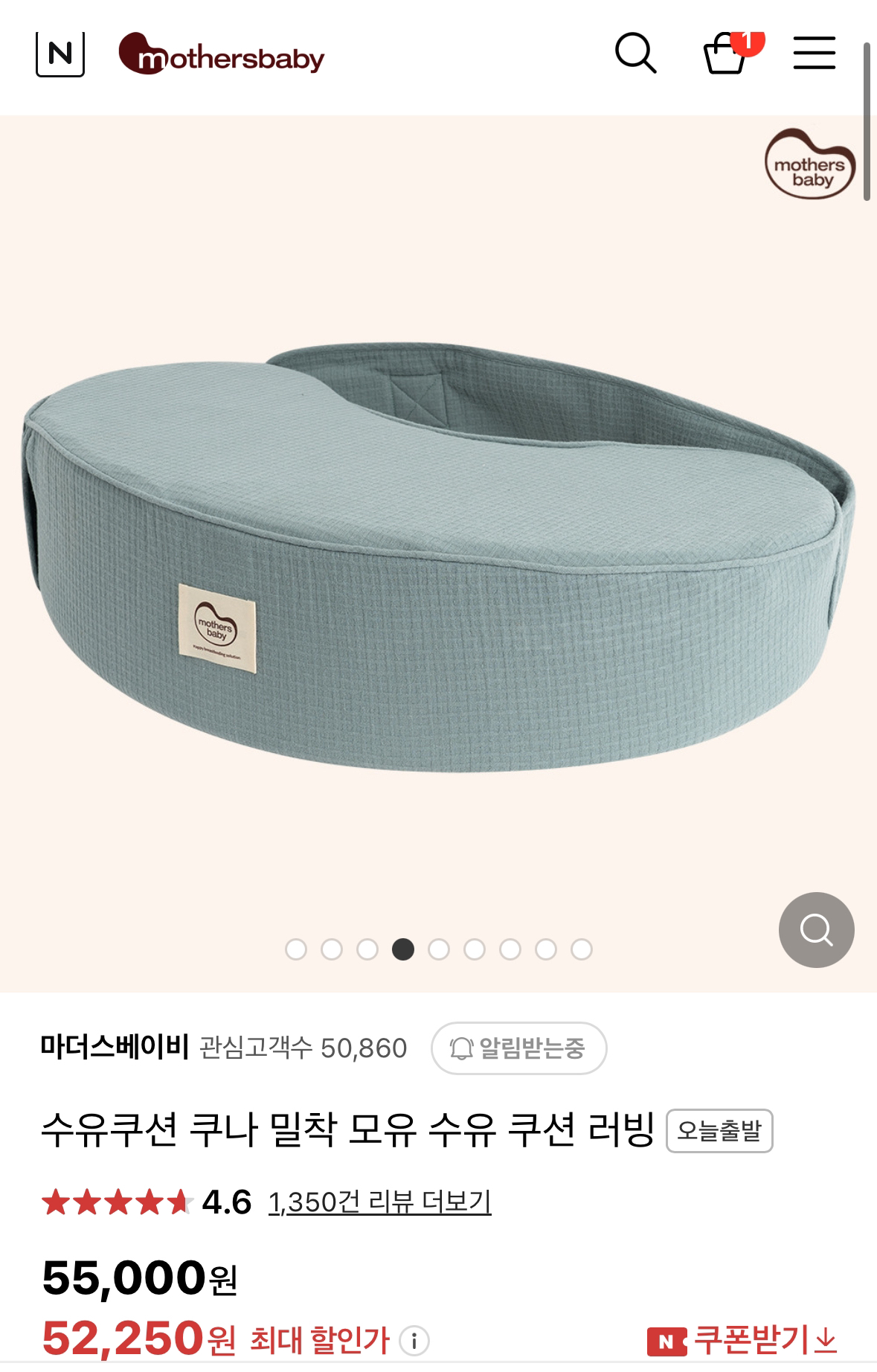Tap 쿠폰받기 to download coupon
Image resolution: width=877 pixels, height=1372 pixels.
click(742, 1341)
